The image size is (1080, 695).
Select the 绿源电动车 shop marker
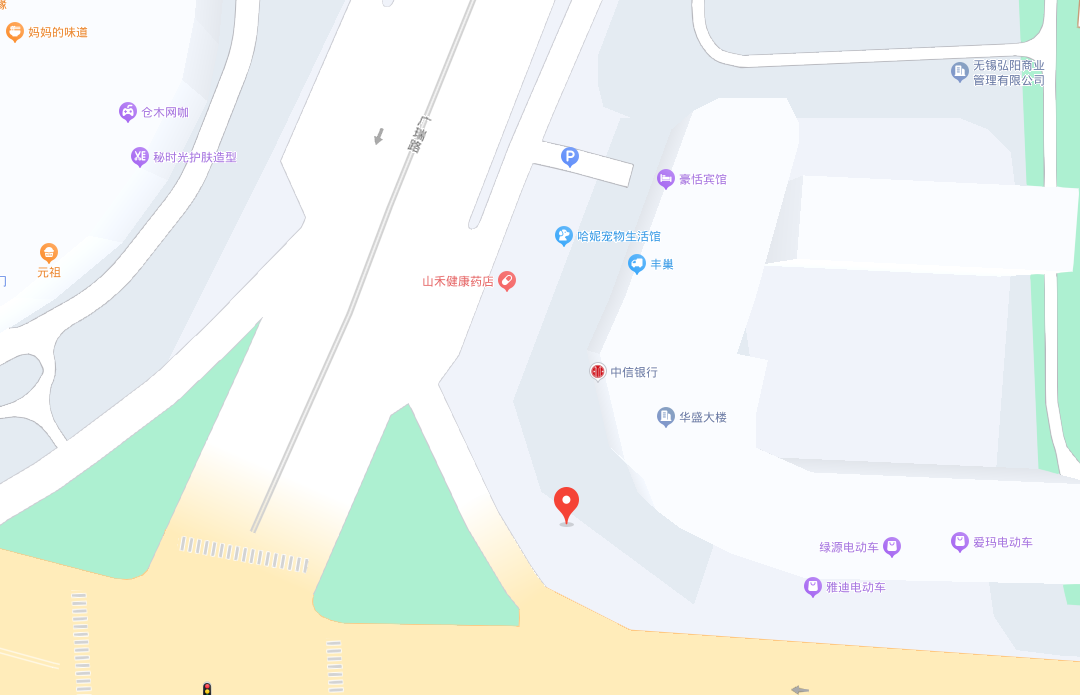point(892,547)
